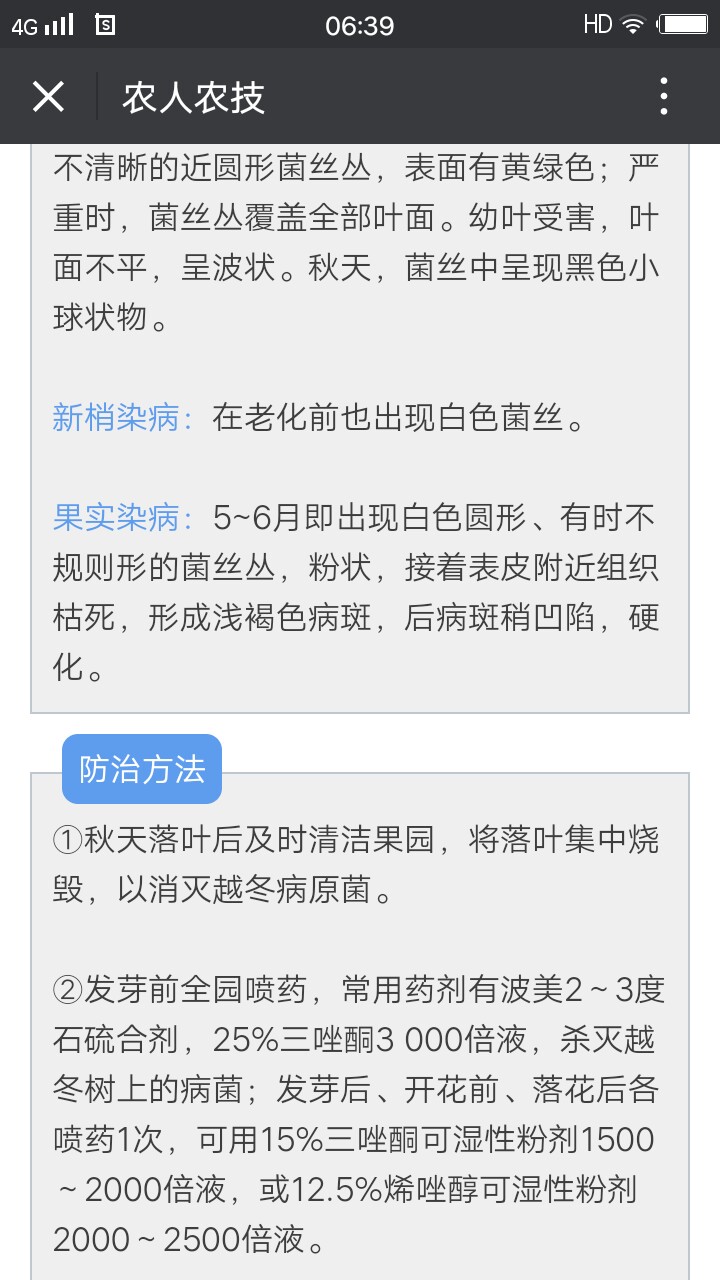Open the three-dot overflow menu
Image resolution: width=720 pixels, height=1280 pixels.
(664, 97)
